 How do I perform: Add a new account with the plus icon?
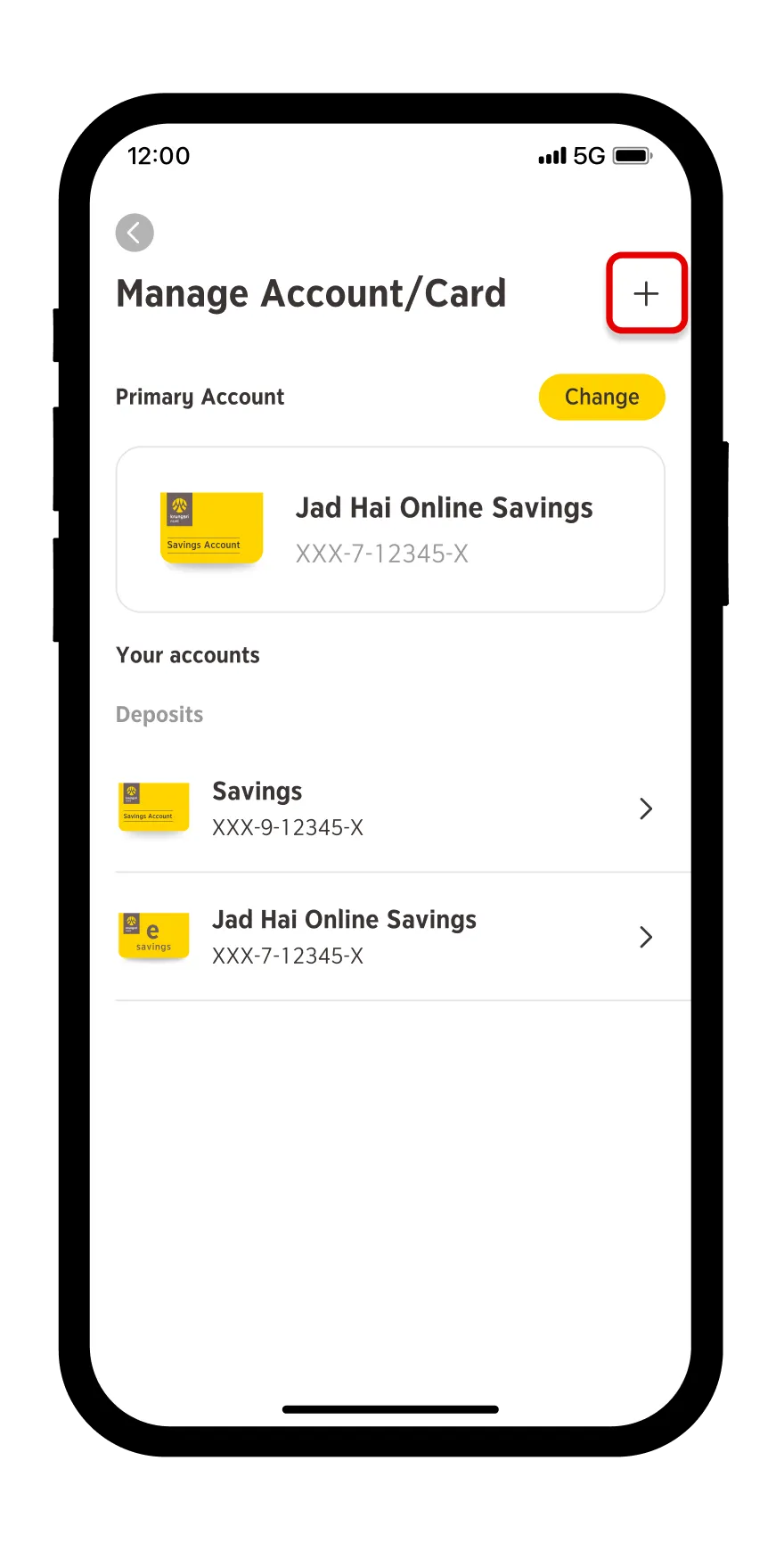(x=646, y=293)
